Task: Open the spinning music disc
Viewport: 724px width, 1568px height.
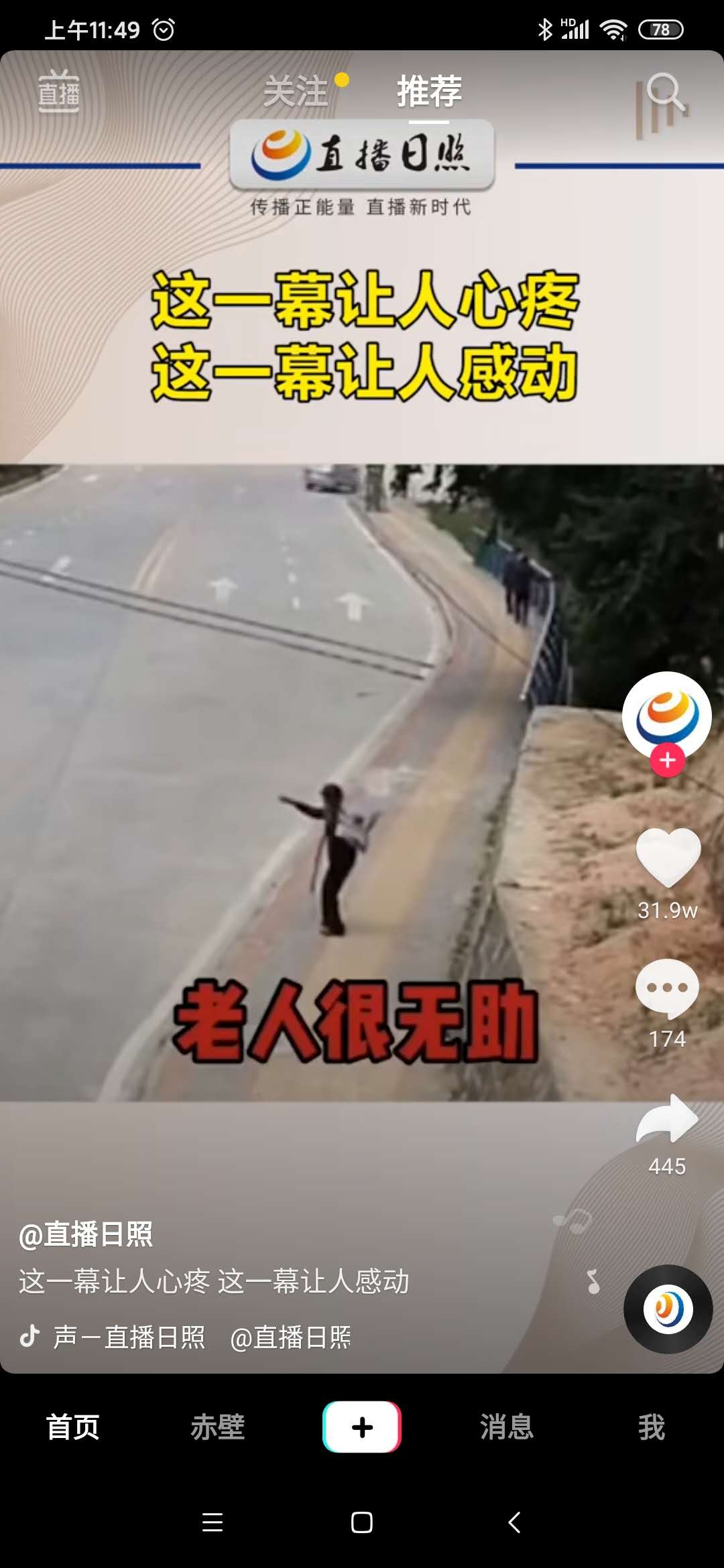Action: (668, 1309)
